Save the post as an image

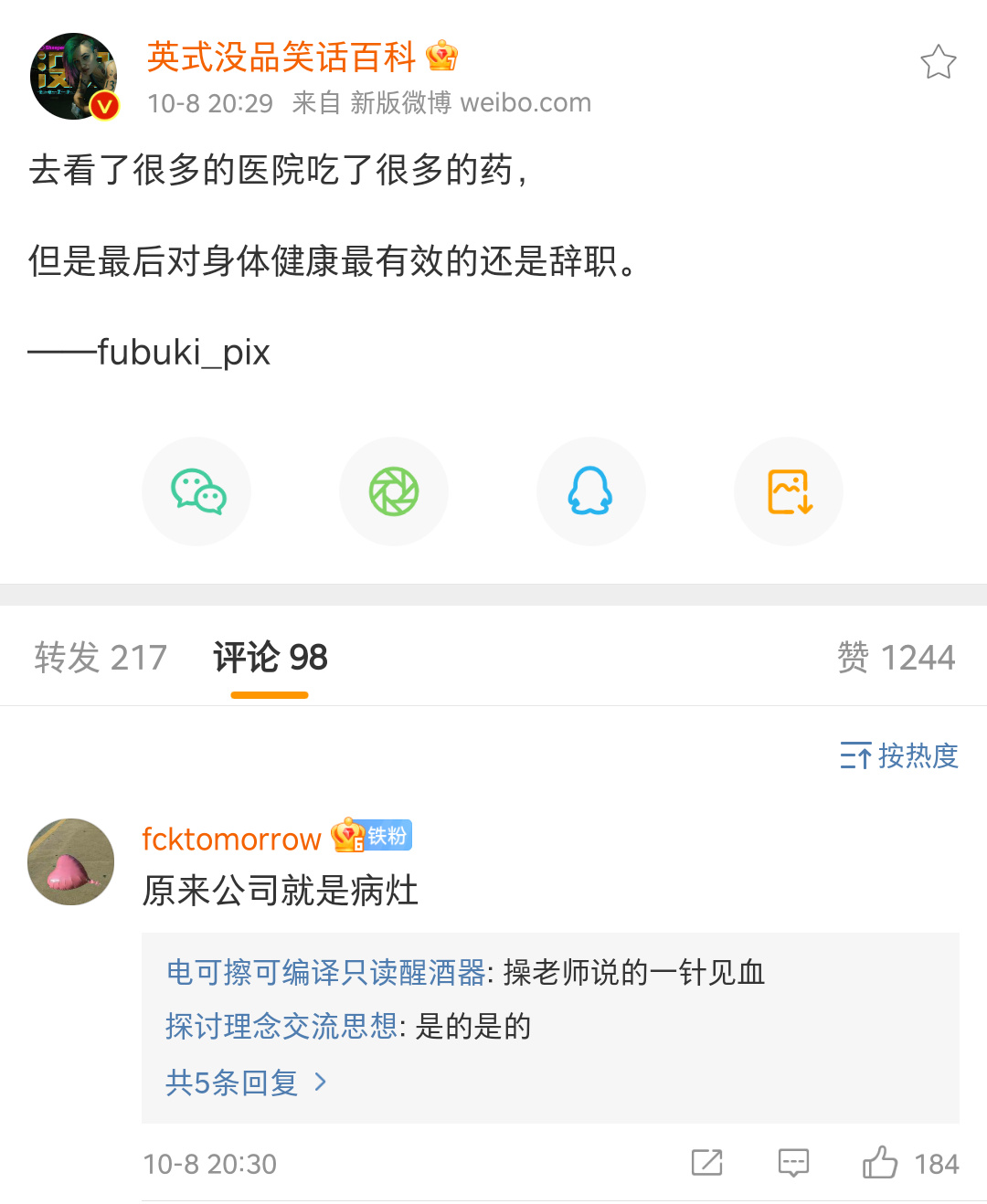click(789, 491)
